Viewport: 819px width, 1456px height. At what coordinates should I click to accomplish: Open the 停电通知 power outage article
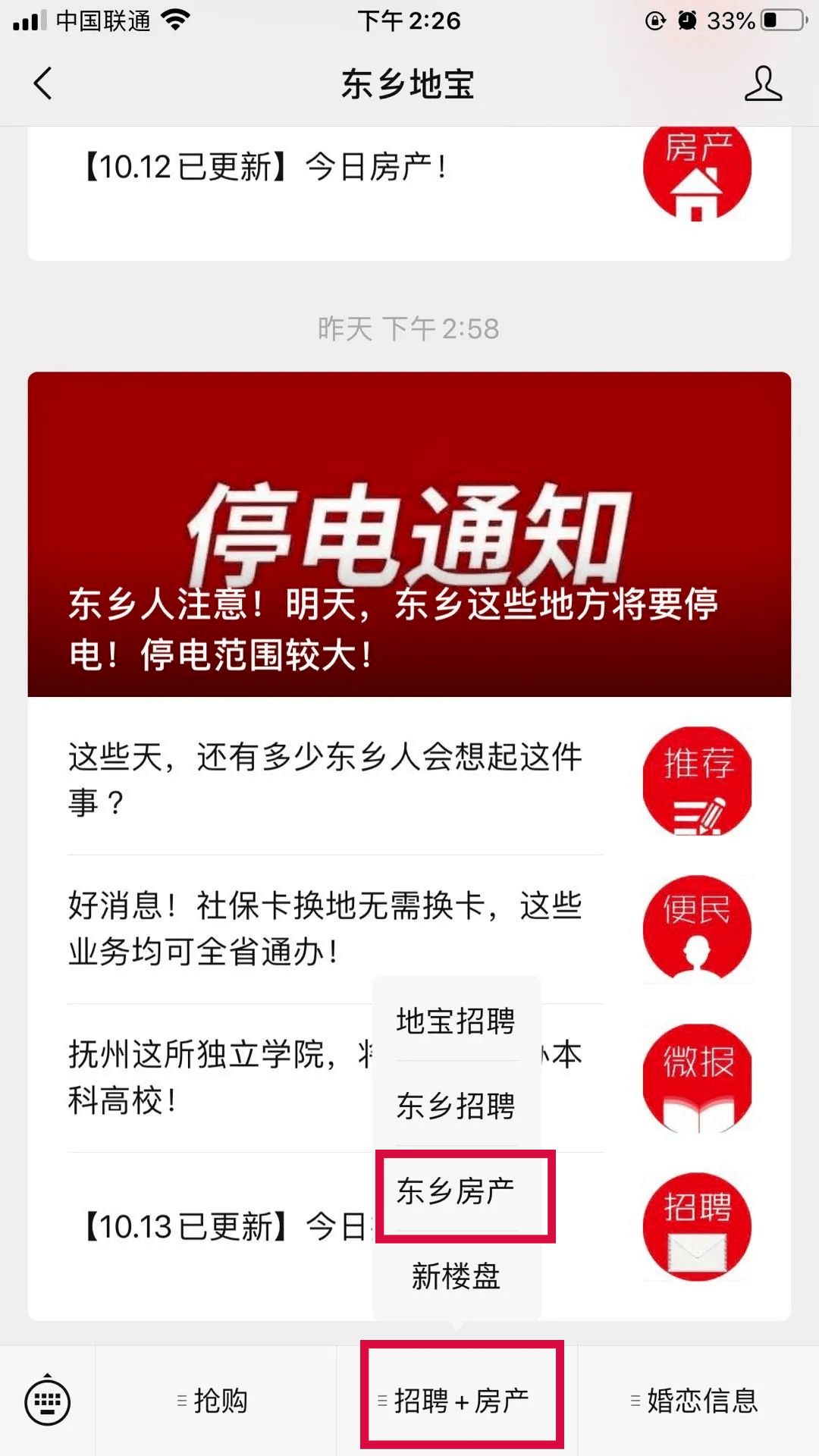pyautogui.click(x=409, y=535)
